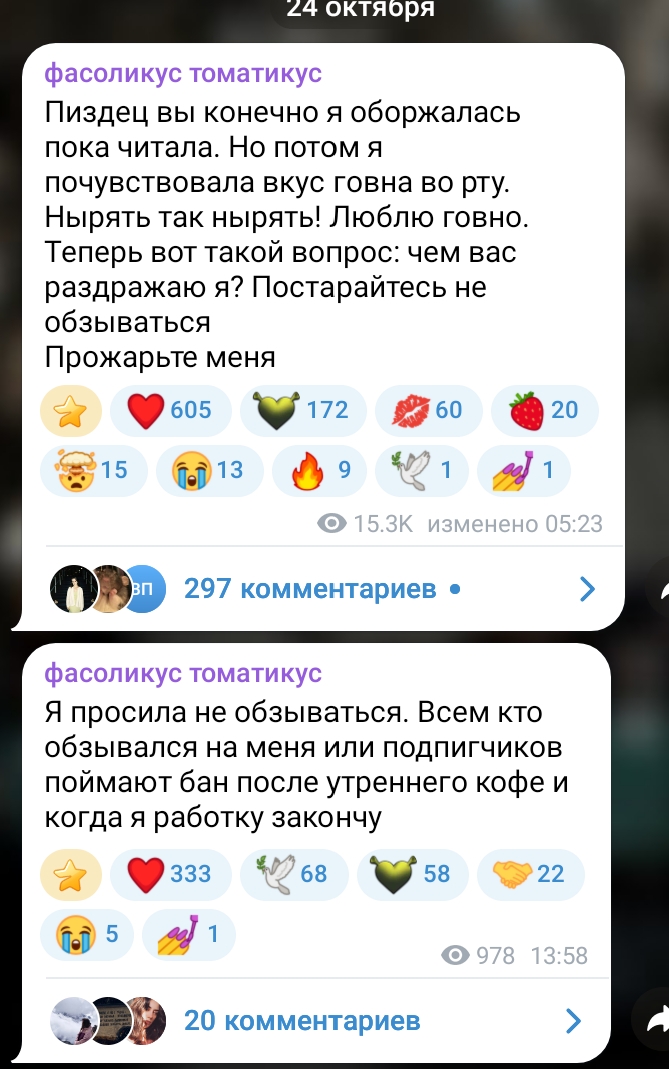Tap dove reaction showing 1
This screenshot has height=1069, width=669.
pos(419,469)
